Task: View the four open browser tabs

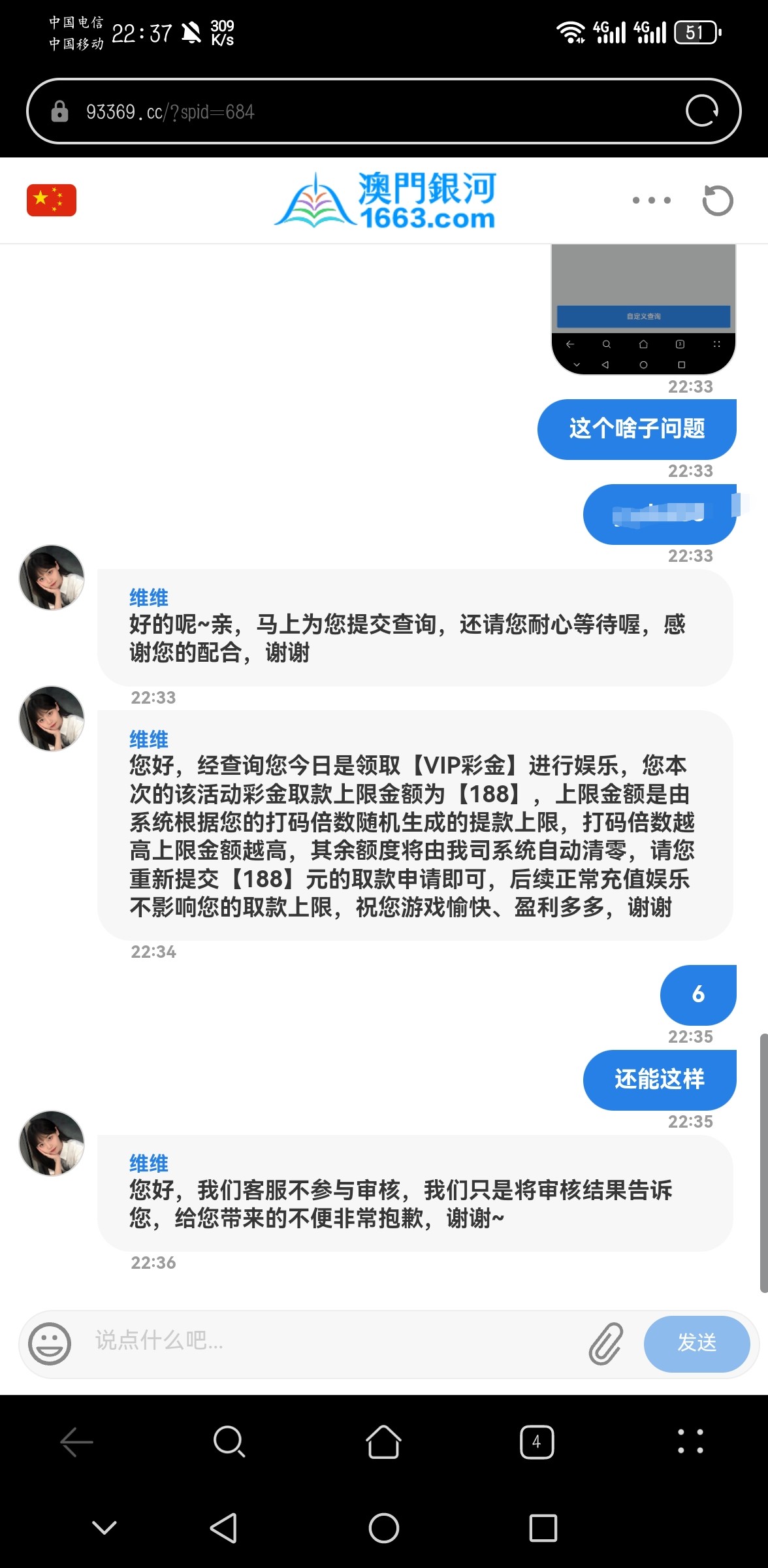Action: pos(537,1441)
